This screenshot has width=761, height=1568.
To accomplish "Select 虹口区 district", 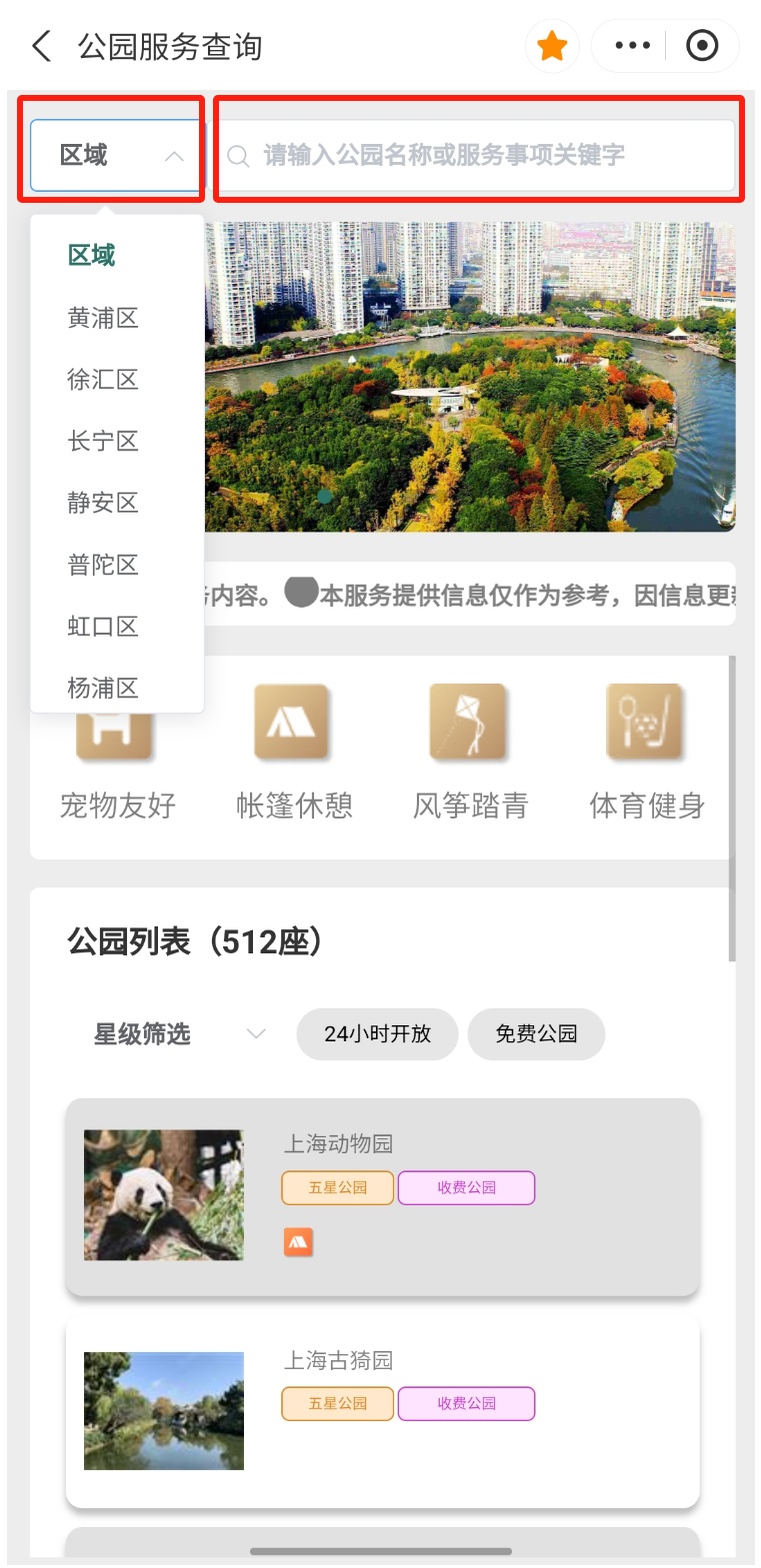I will (x=103, y=627).
